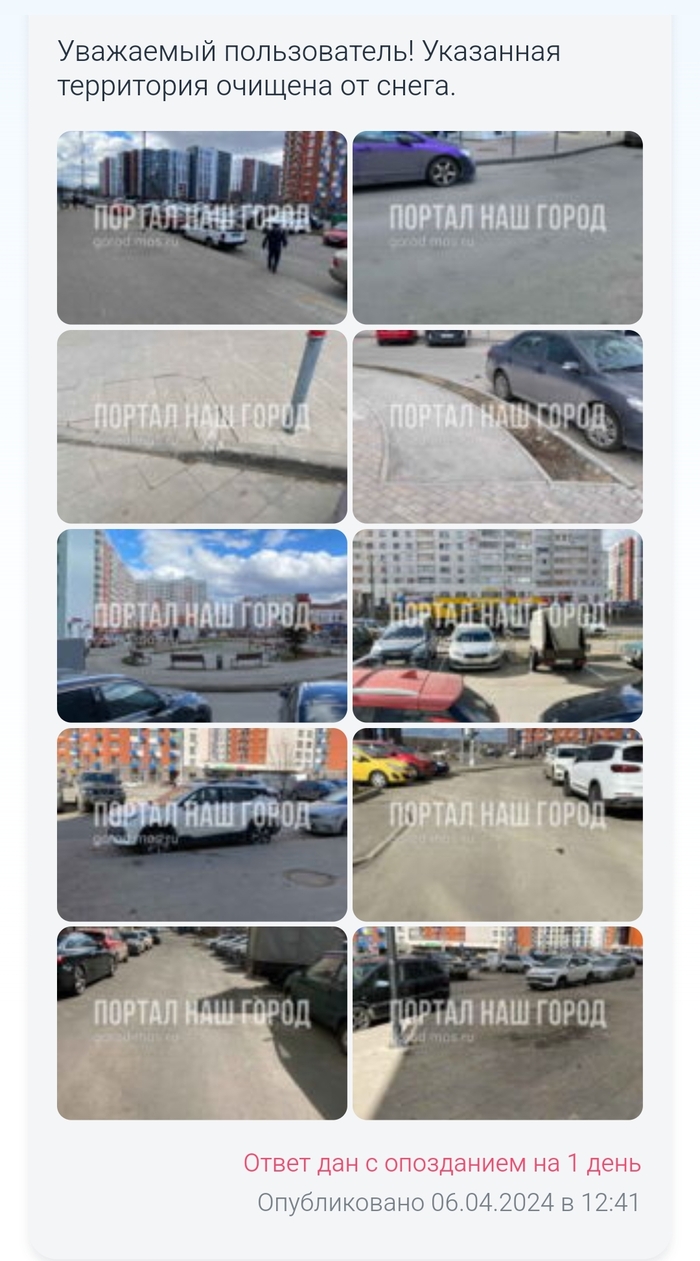Open photo of parking lot with red car roof
700x1261 pixels.
pos(497,625)
